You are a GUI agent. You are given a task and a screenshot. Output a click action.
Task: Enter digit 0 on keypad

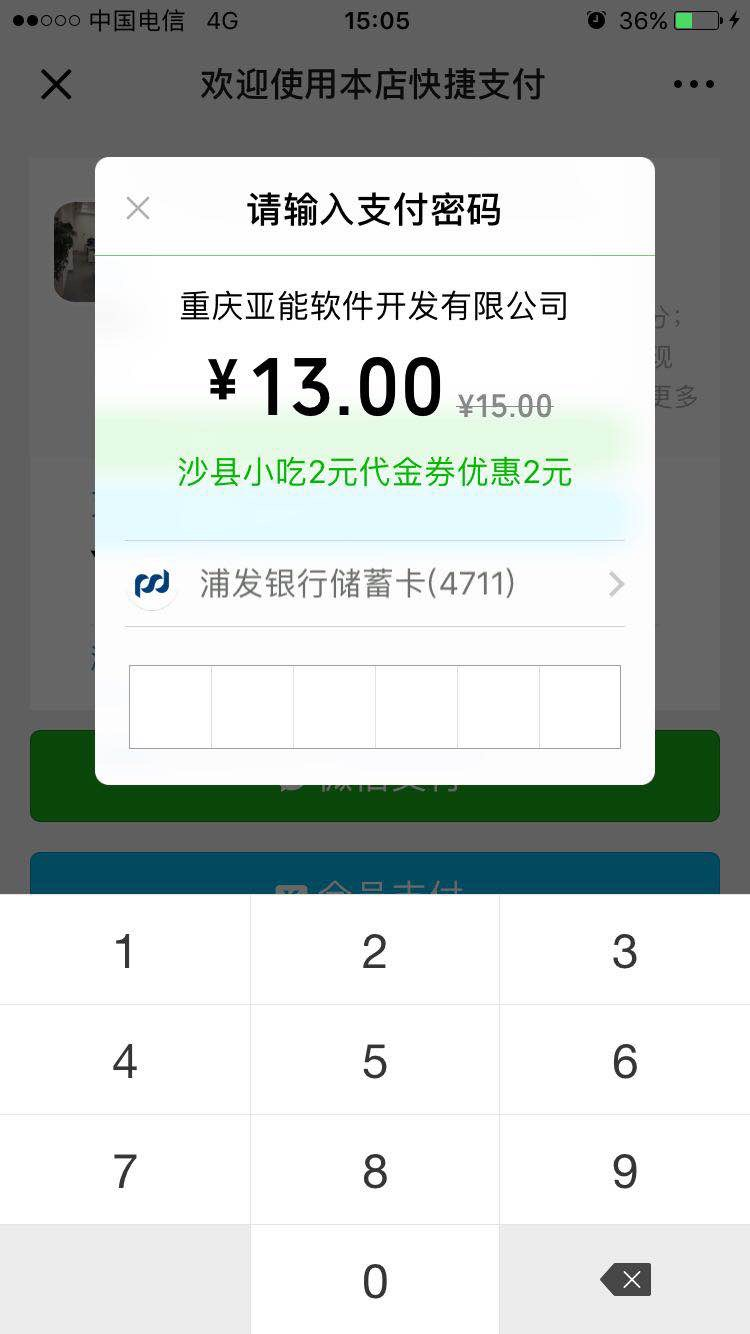click(x=375, y=1280)
